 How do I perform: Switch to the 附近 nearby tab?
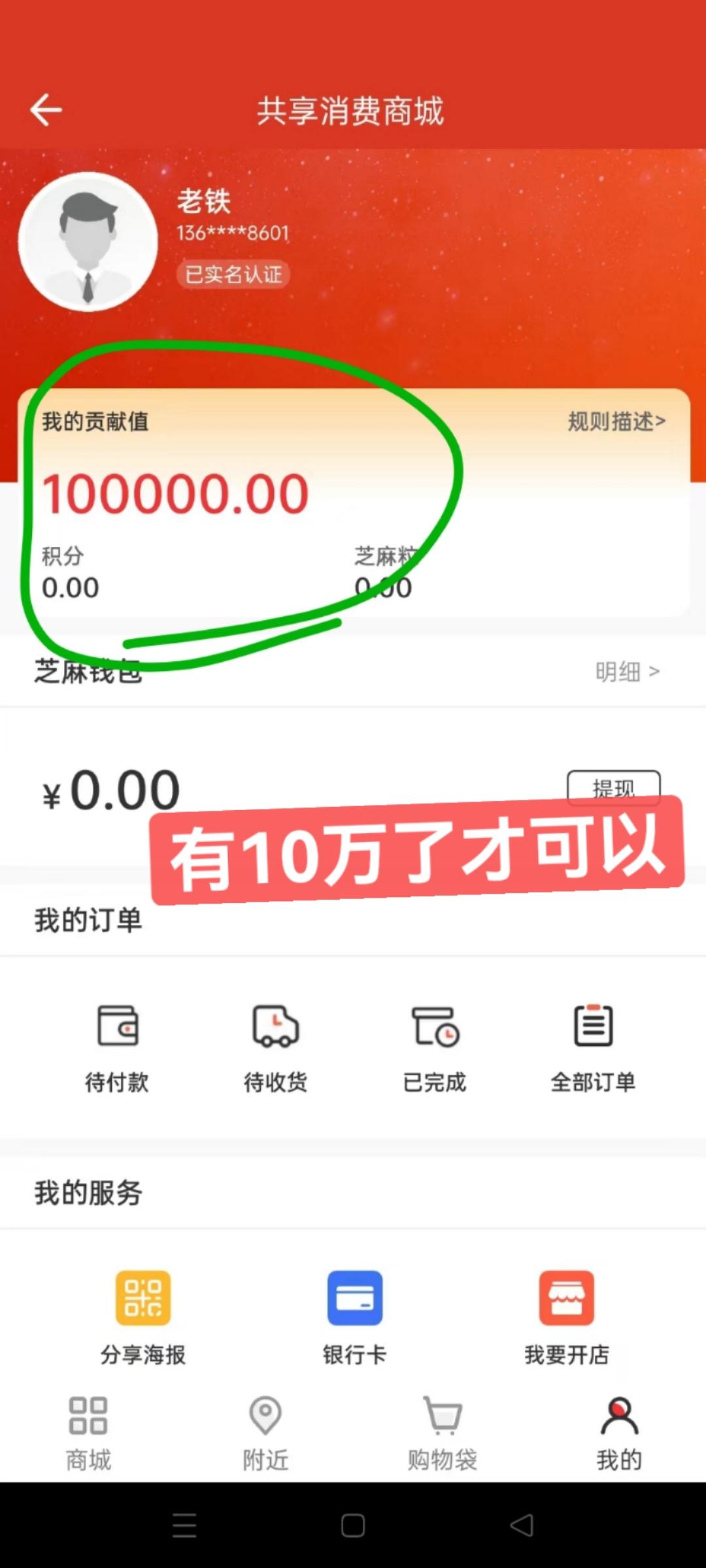265,1433
